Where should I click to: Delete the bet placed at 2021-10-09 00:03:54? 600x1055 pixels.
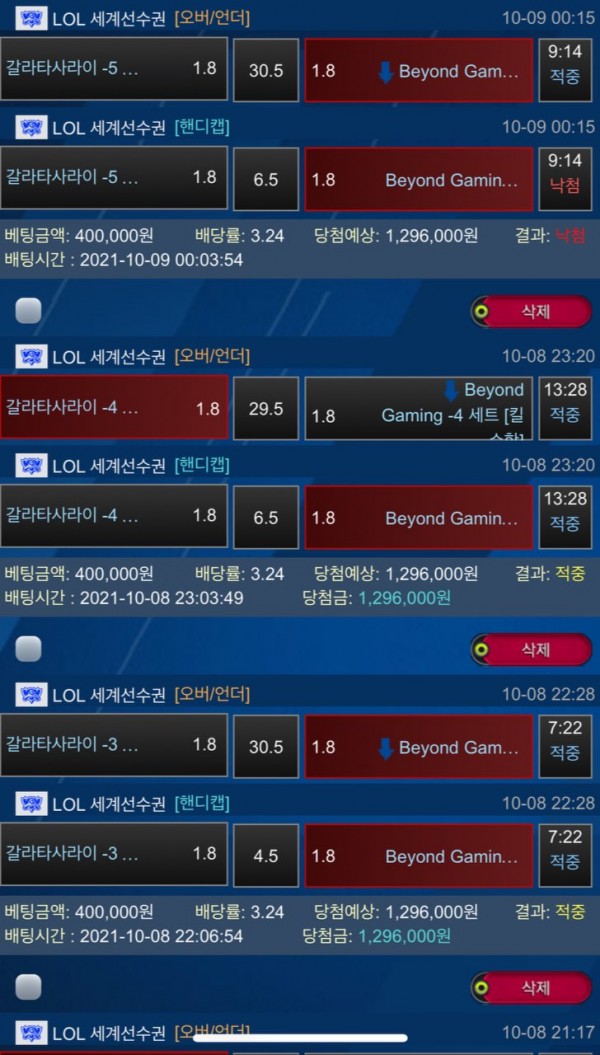[x=531, y=311]
